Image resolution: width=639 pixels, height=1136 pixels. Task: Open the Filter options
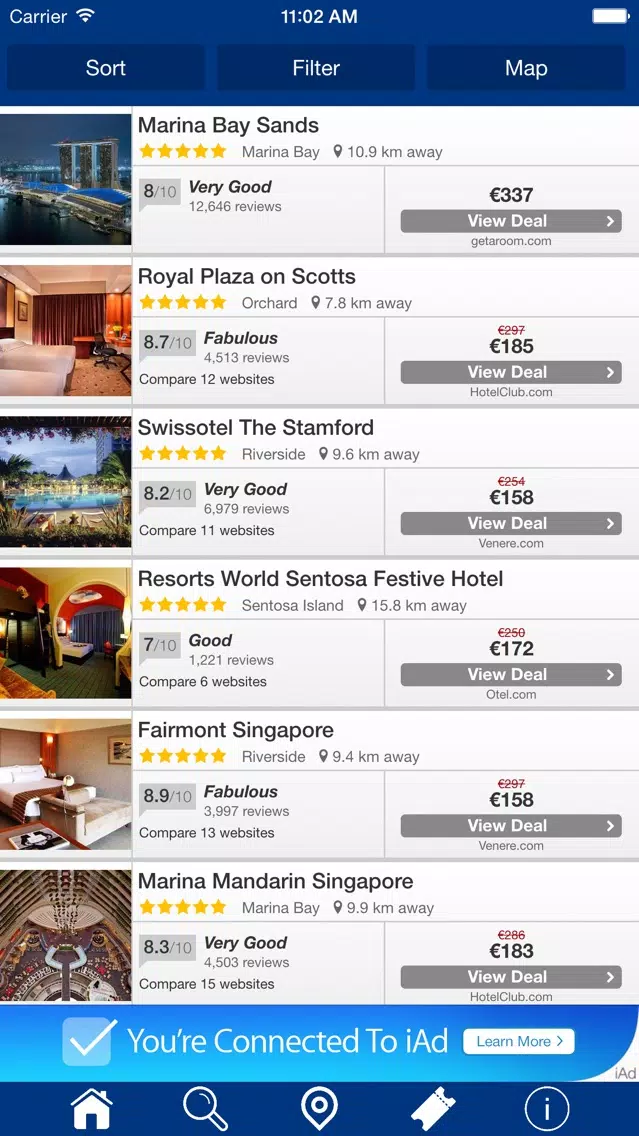tap(316, 68)
